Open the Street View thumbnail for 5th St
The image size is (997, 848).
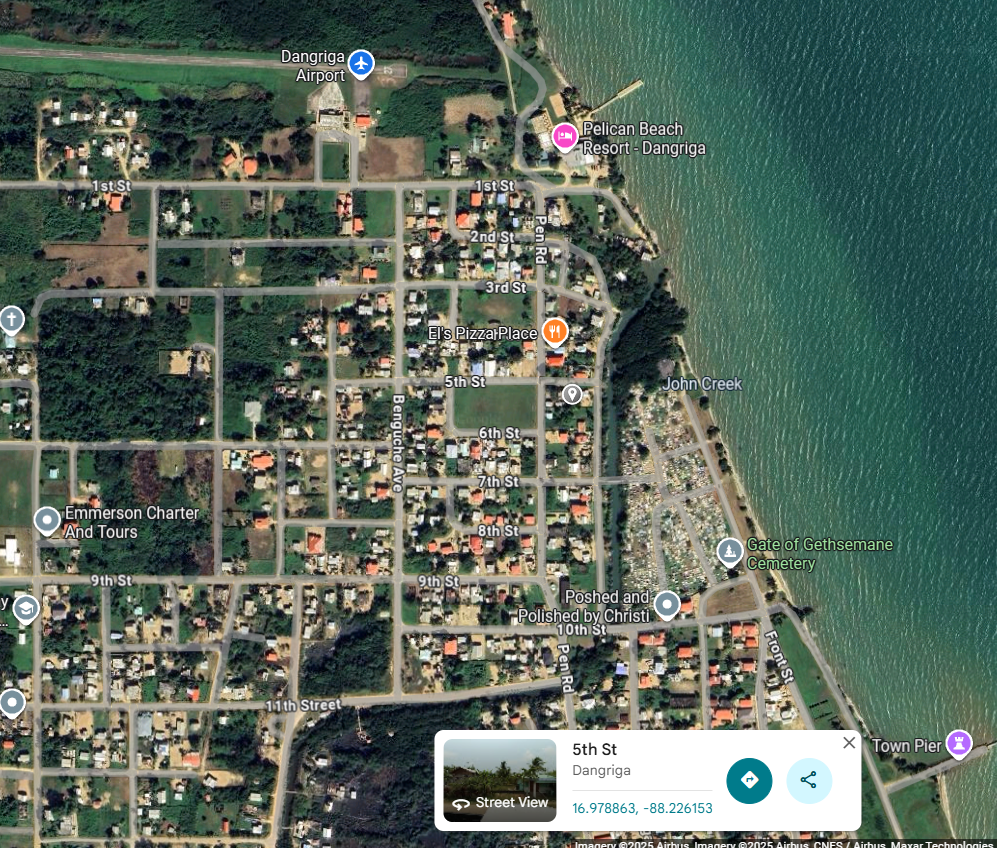click(x=499, y=780)
